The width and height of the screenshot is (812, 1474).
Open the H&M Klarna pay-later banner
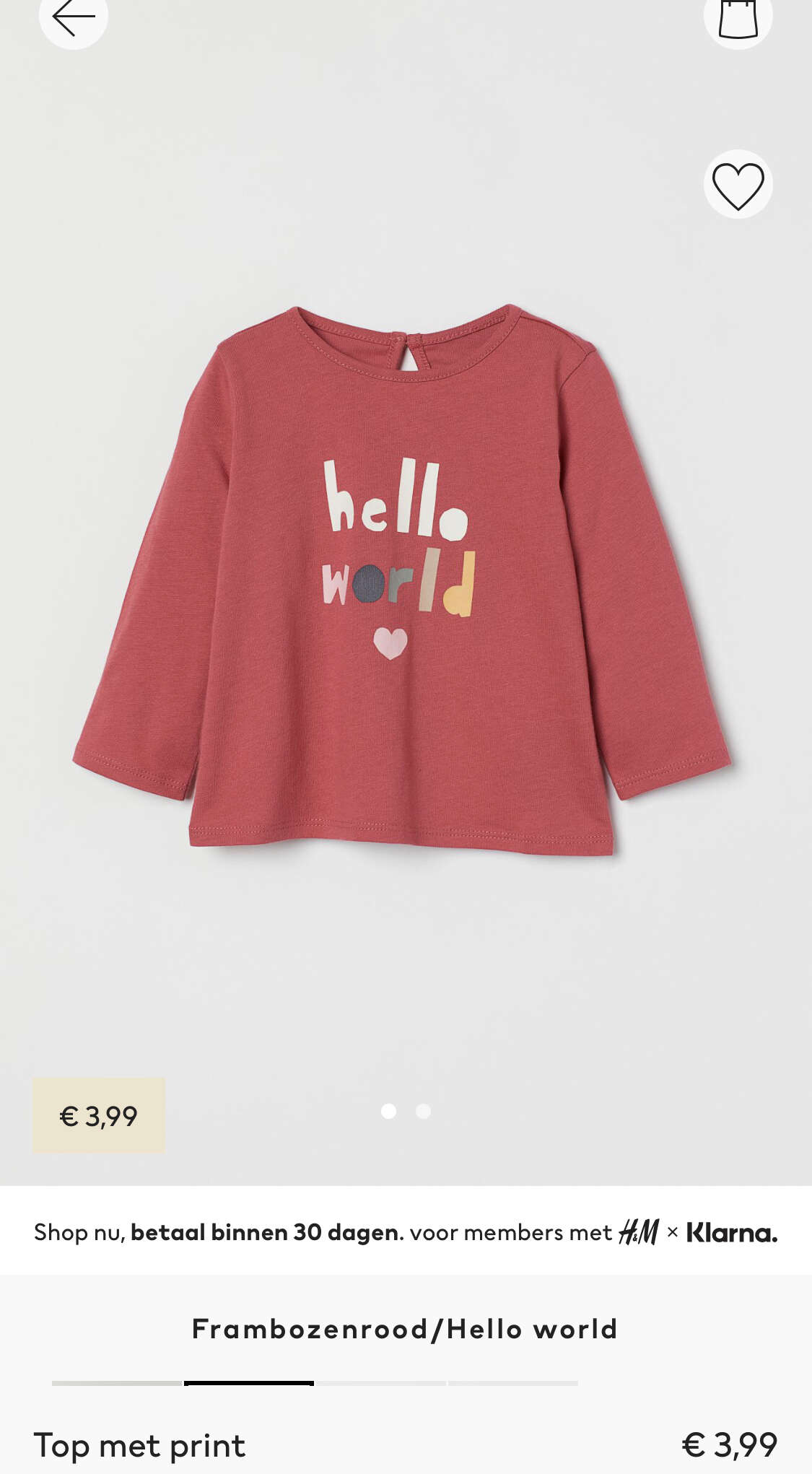(406, 1231)
